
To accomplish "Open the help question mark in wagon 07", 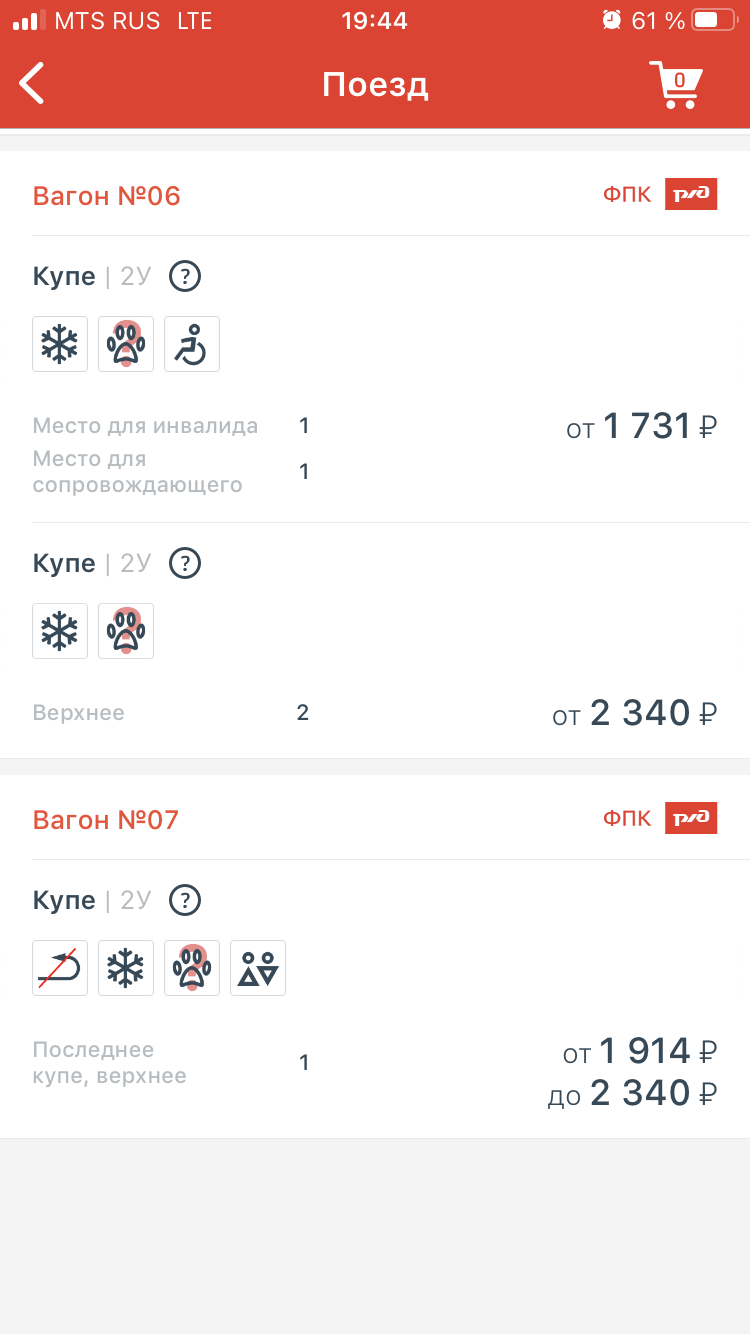I will (x=185, y=900).
